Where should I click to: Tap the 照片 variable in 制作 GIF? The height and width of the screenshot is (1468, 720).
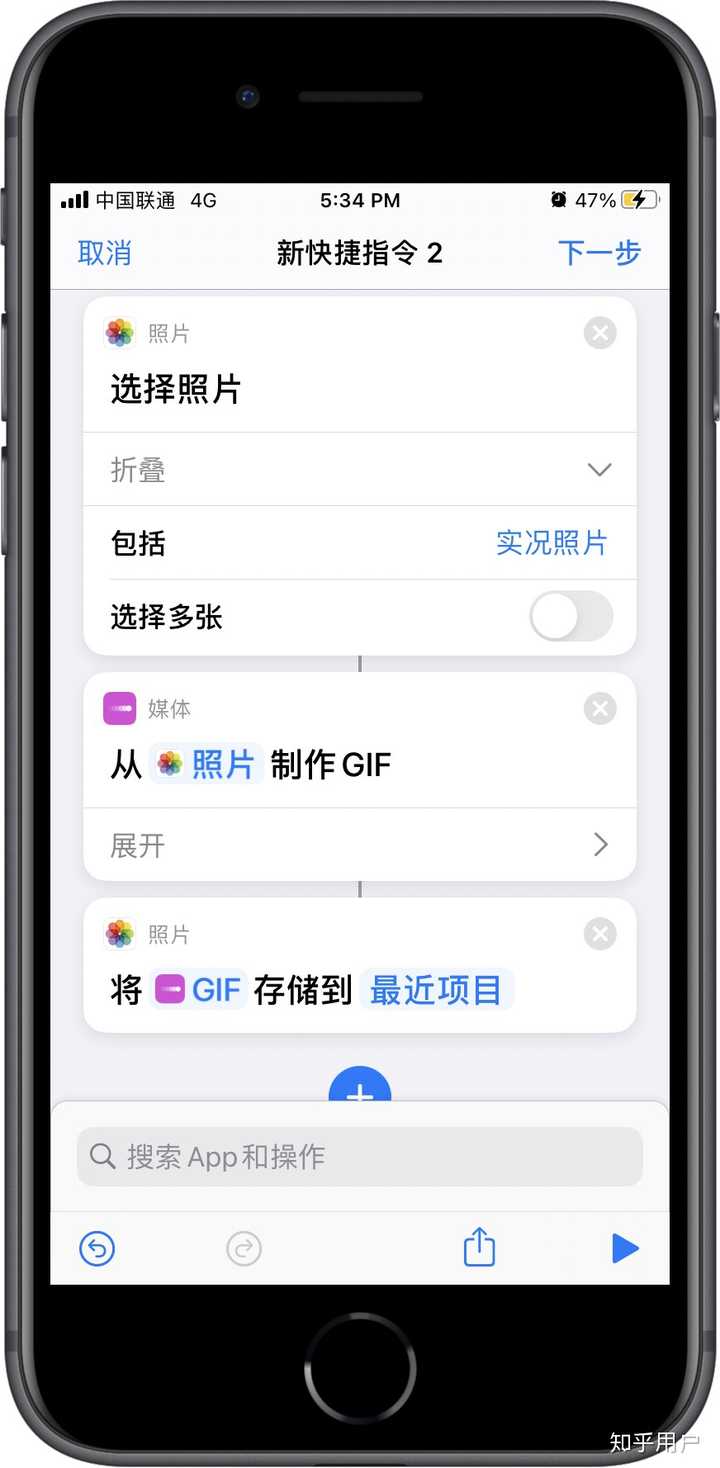(x=206, y=765)
